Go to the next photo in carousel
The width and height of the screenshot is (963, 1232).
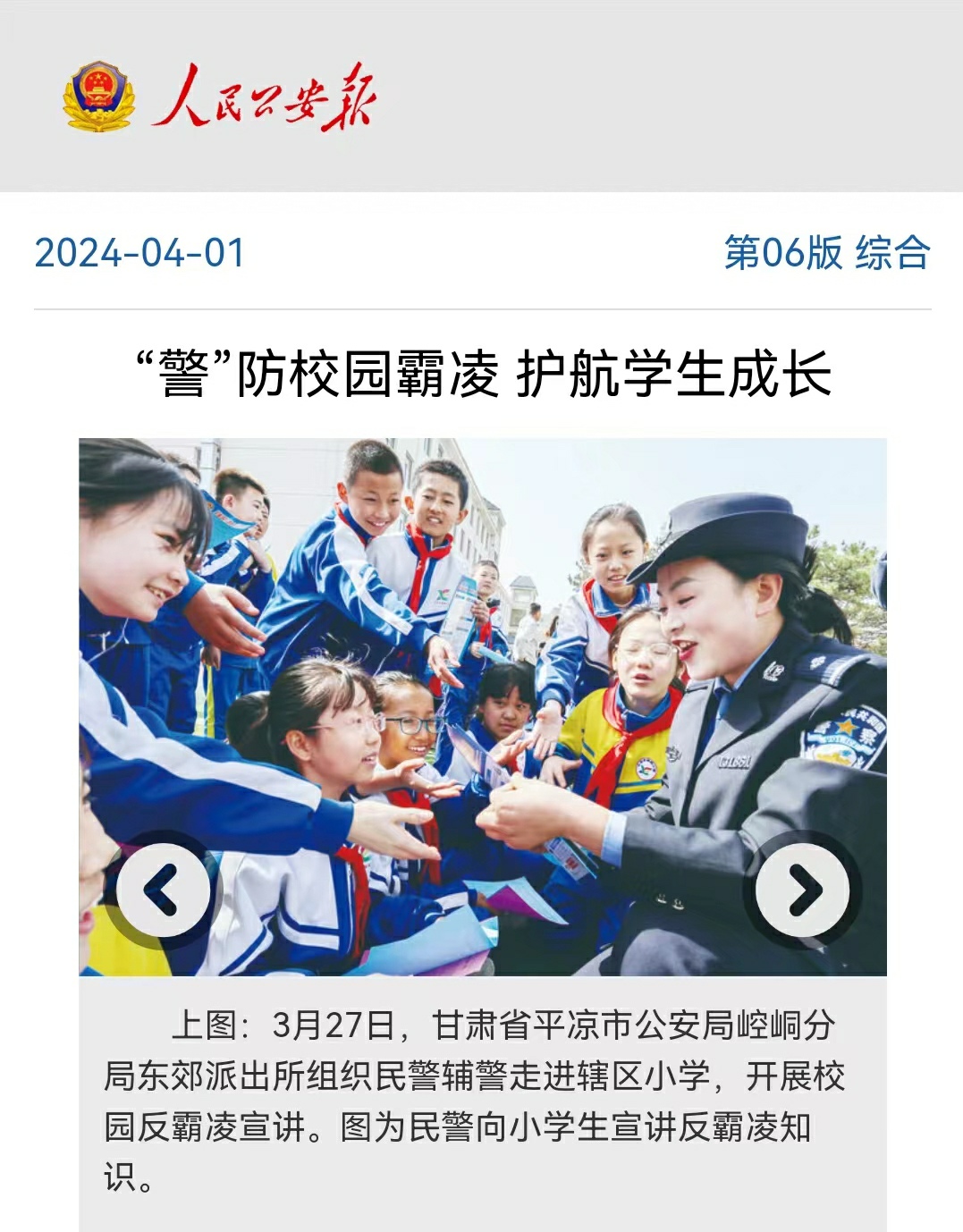tap(802, 890)
